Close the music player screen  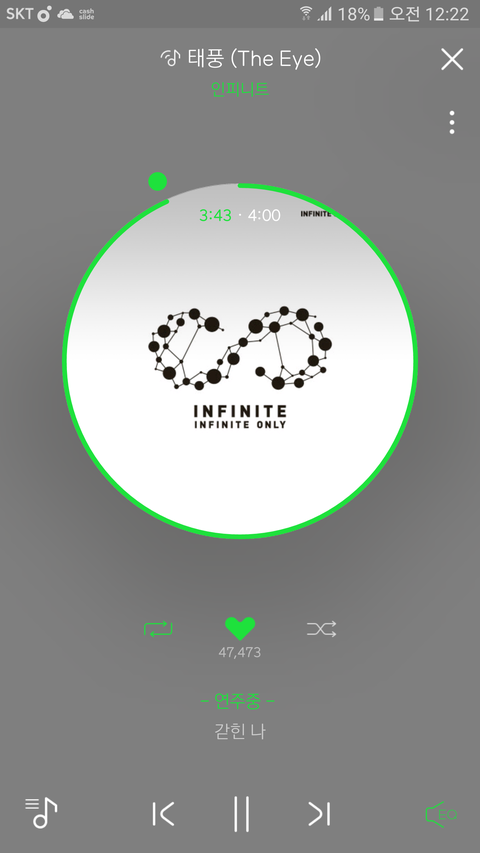[x=452, y=59]
